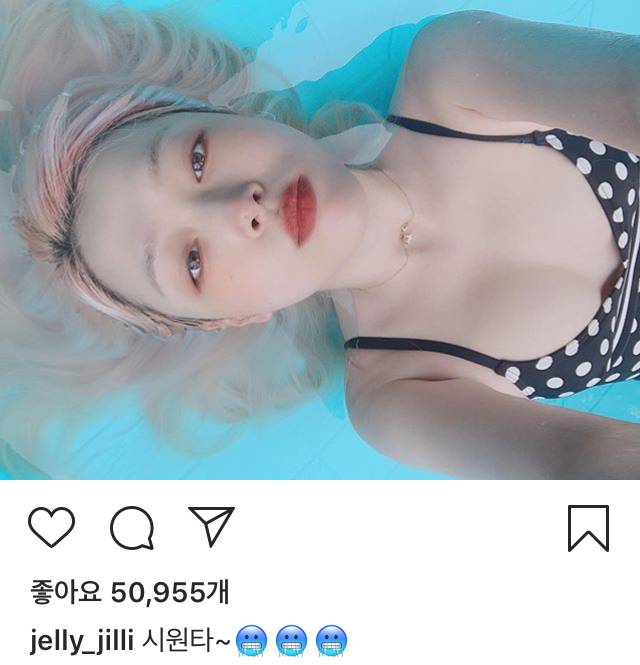
Task: Open comments via the speech bubble icon
Action: pyautogui.click(x=132, y=527)
